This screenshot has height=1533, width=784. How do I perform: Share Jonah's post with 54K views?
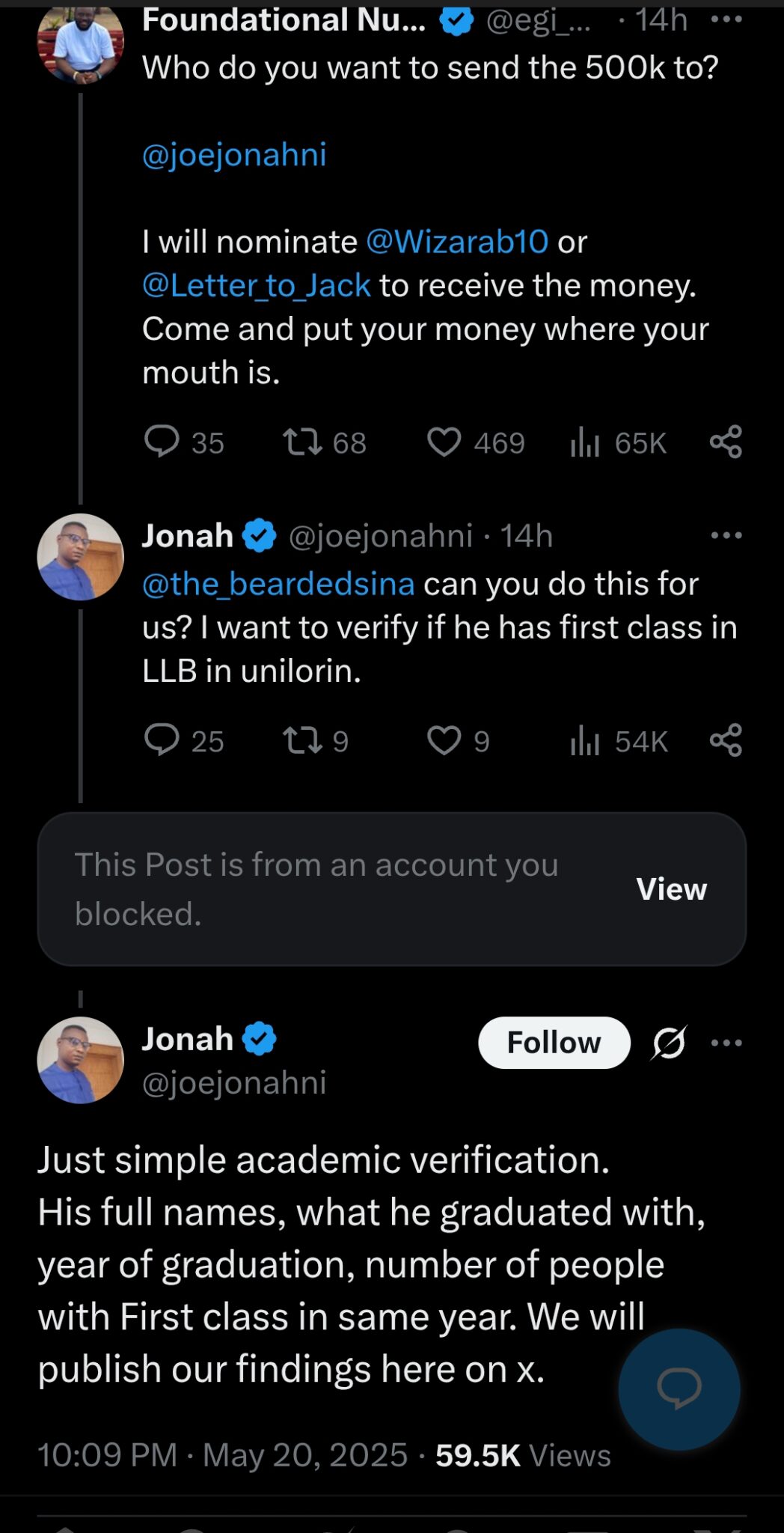[x=725, y=740]
